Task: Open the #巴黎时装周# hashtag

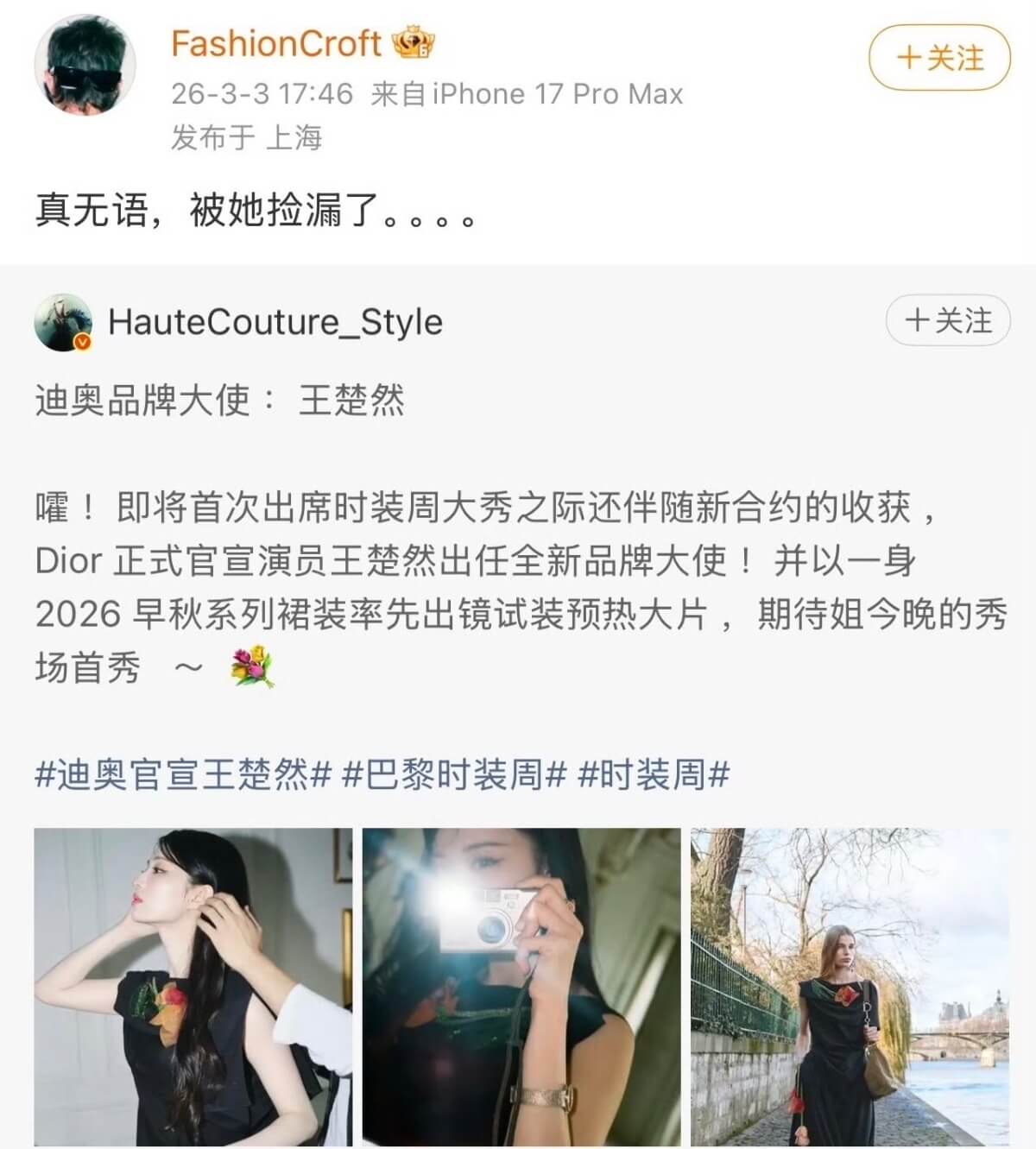Action: [x=454, y=774]
